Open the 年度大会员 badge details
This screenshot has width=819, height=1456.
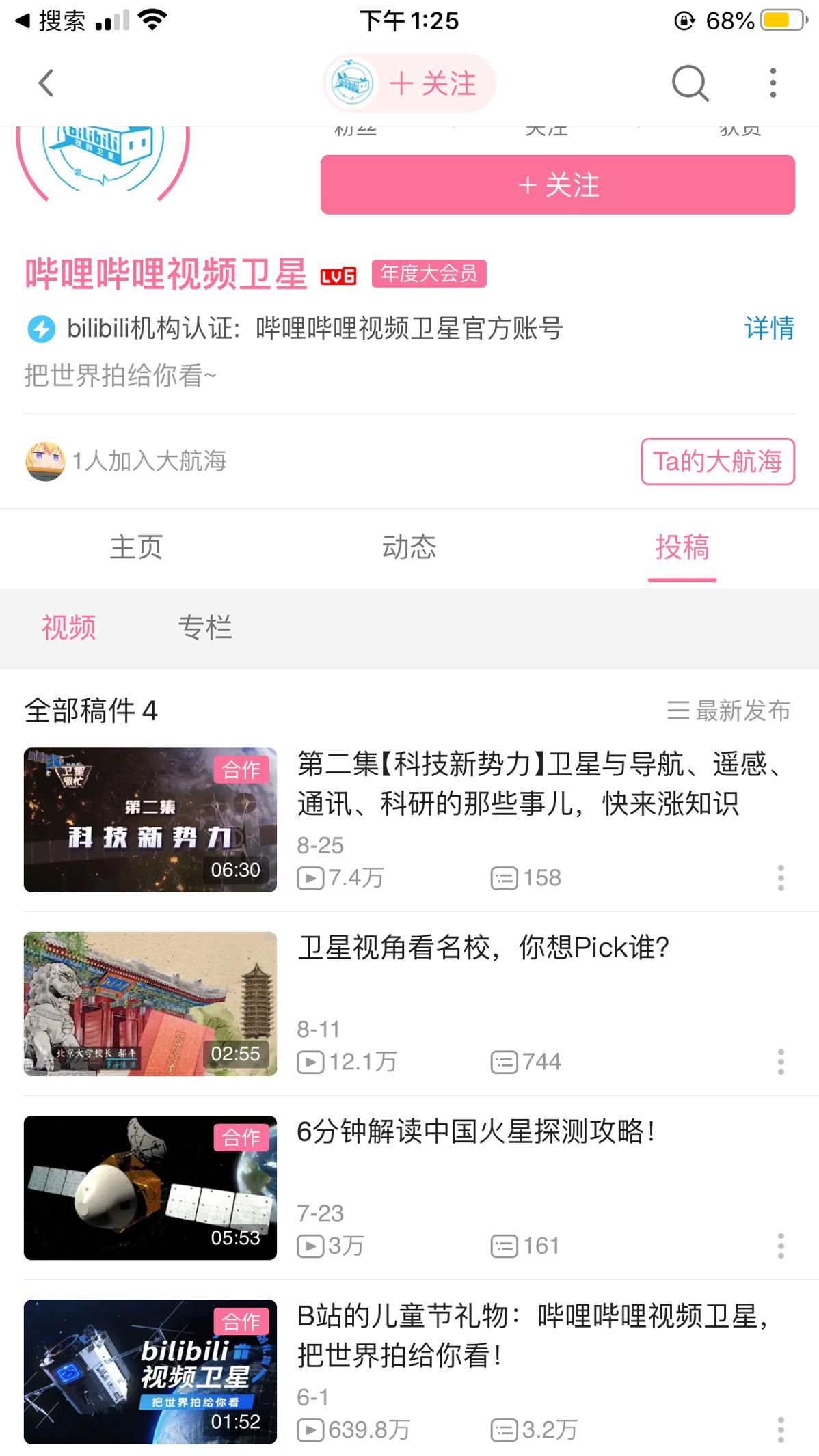(430, 273)
